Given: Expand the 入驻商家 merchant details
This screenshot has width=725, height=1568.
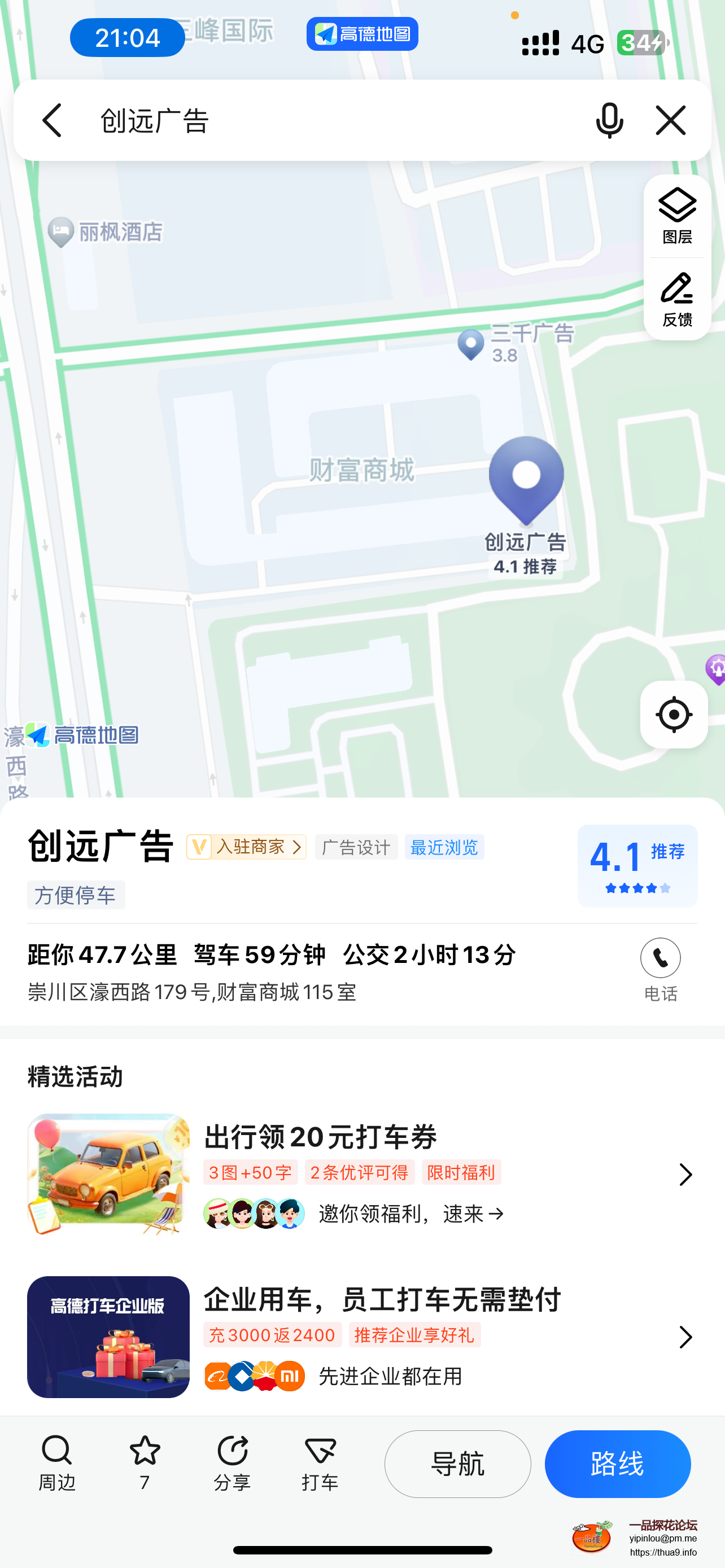Looking at the screenshot, I should 246,847.
